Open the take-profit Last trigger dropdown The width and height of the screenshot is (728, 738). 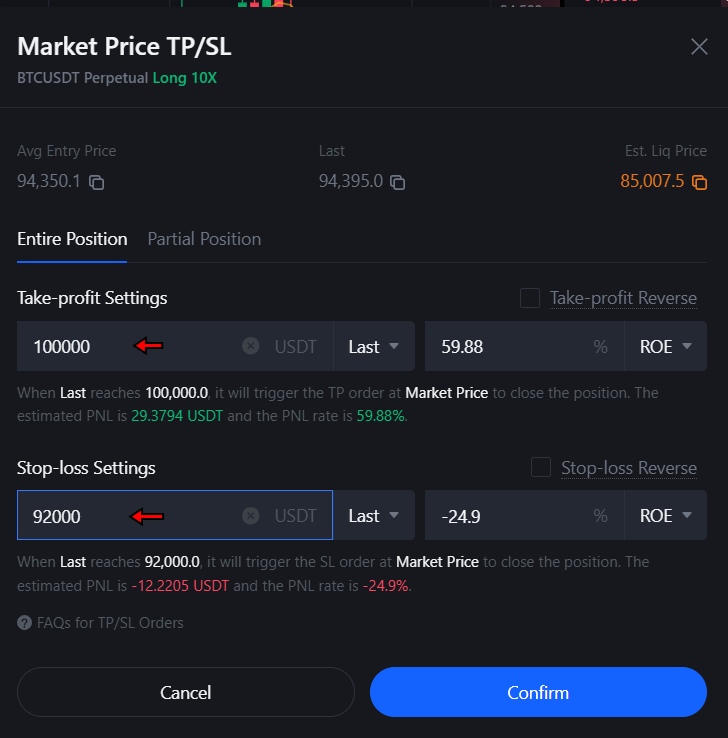373,344
